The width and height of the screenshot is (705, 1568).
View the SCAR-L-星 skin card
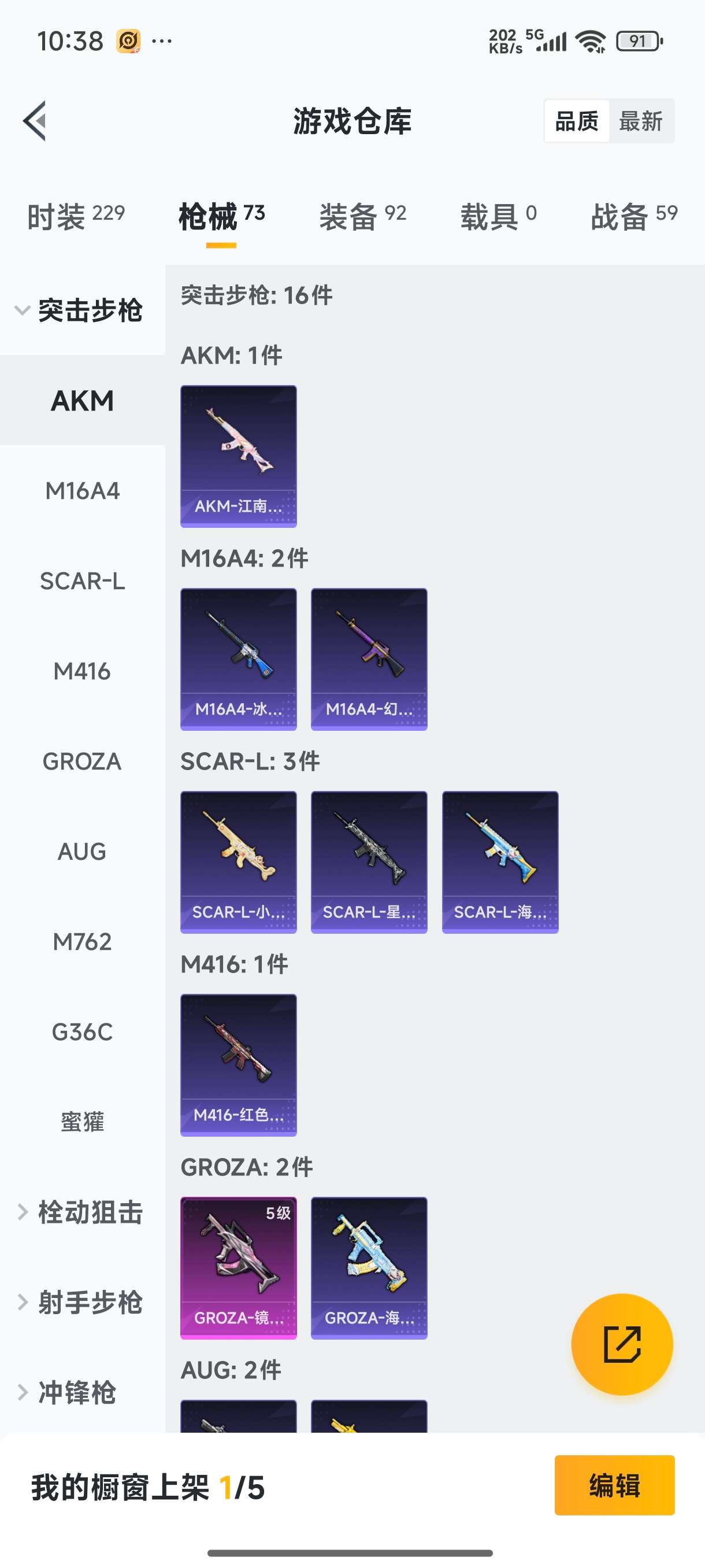(x=369, y=861)
